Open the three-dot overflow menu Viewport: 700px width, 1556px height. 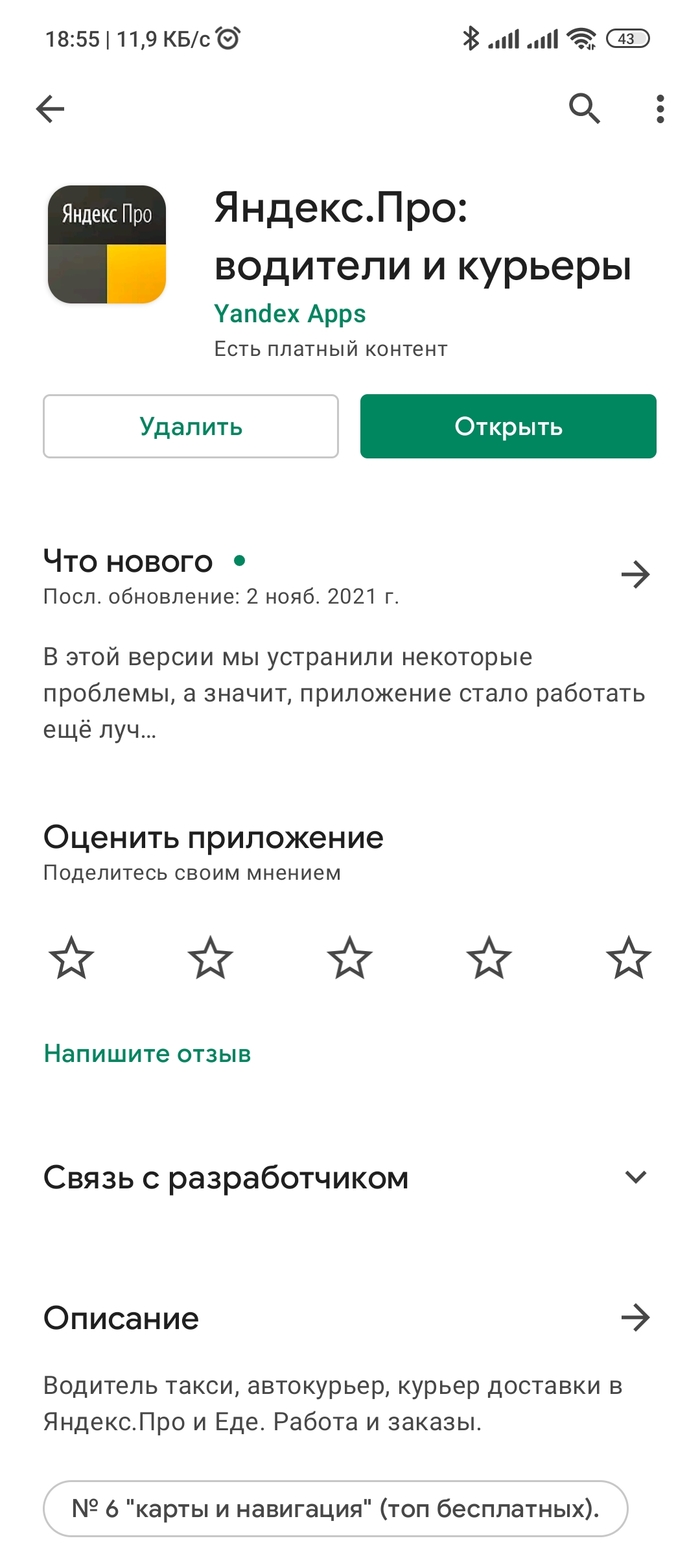pos(660,109)
